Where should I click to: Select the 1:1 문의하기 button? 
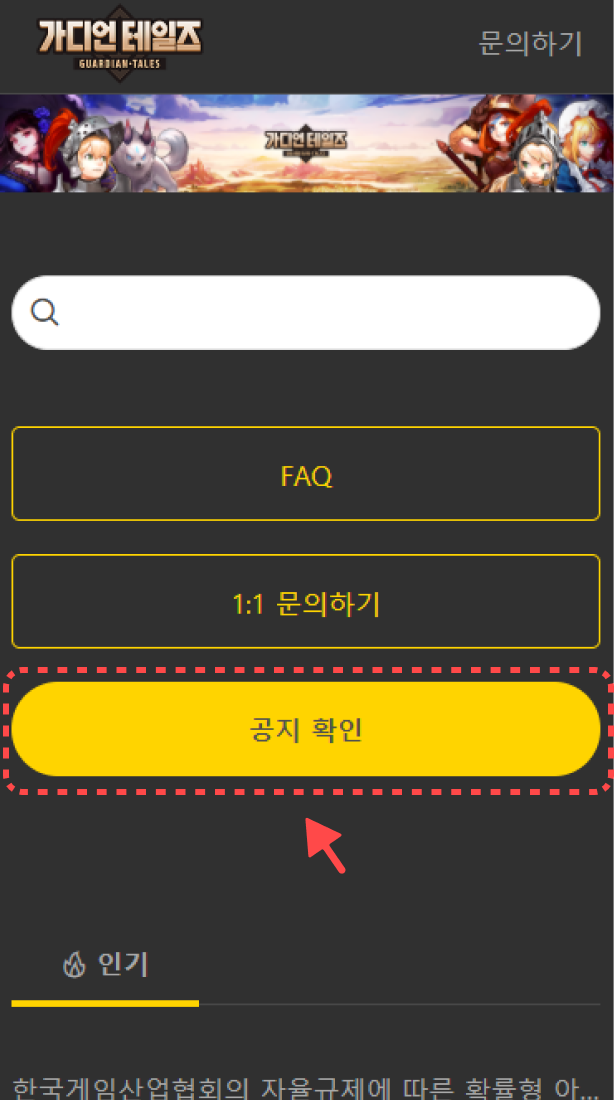(306, 601)
